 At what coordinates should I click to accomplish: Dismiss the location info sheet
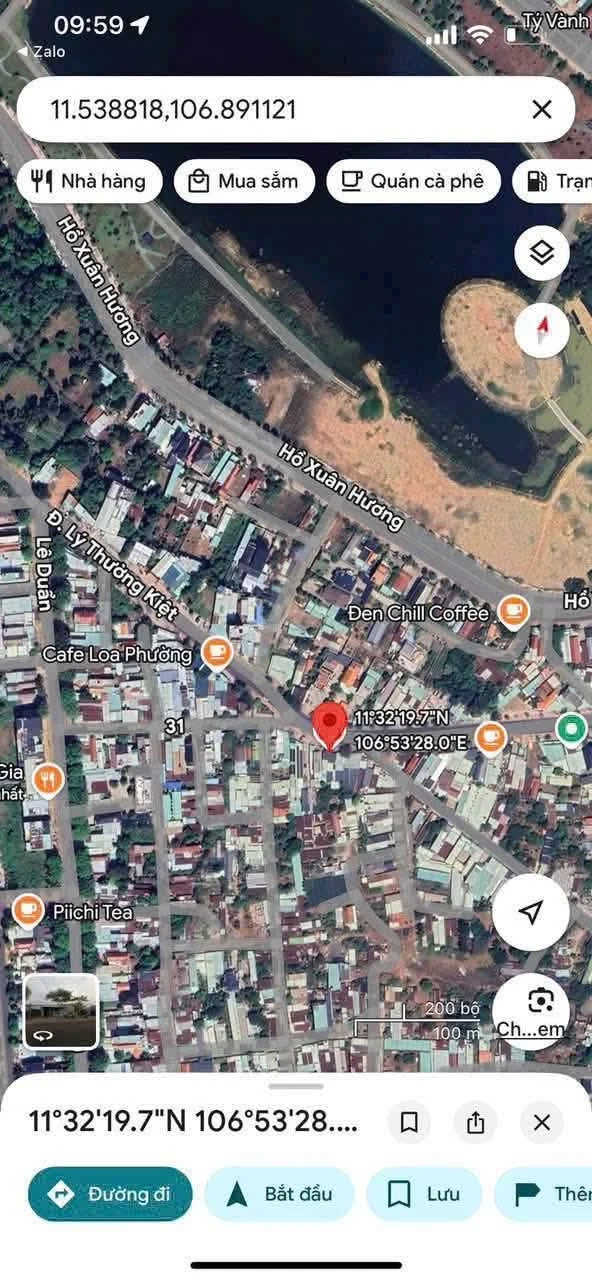click(x=542, y=1122)
